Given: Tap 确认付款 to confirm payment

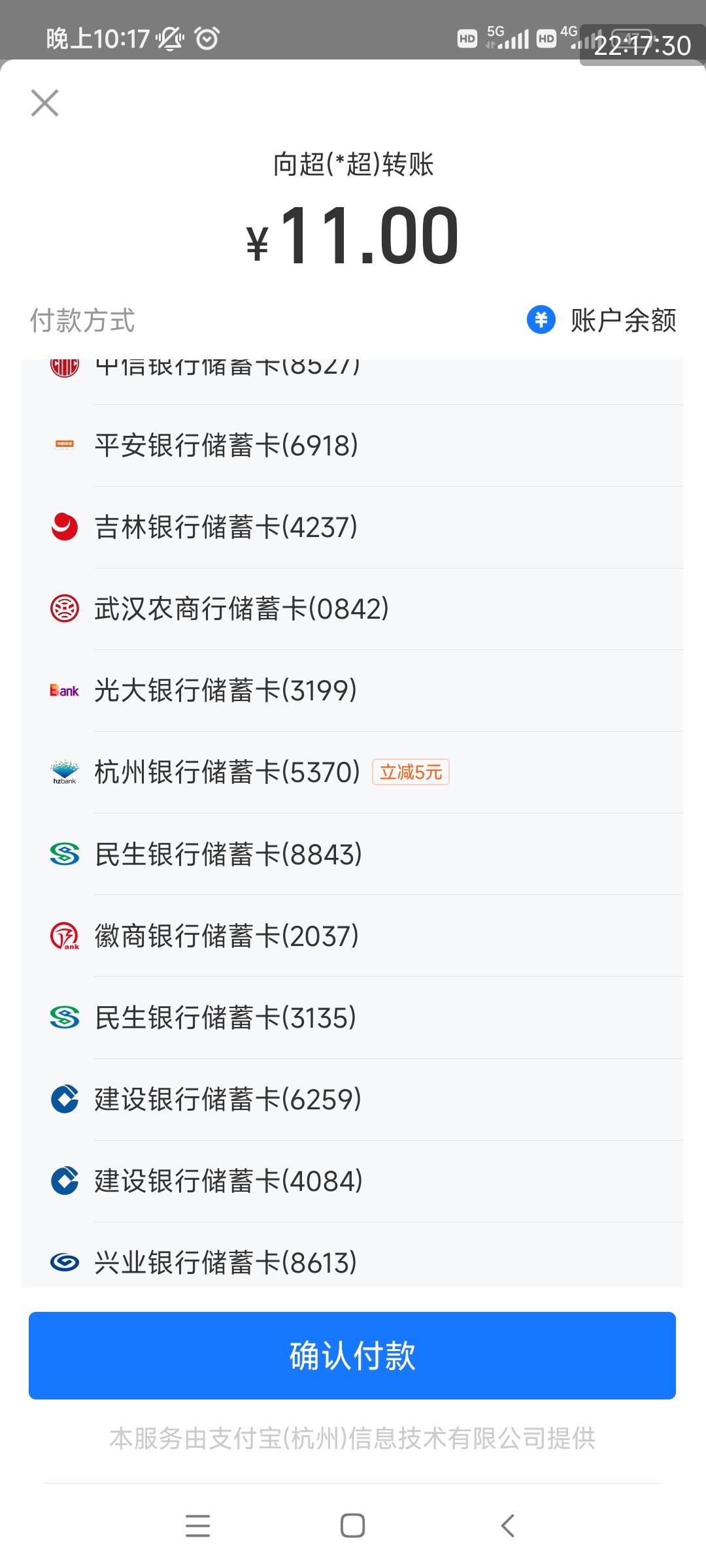Looking at the screenshot, I should (x=352, y=1356).
